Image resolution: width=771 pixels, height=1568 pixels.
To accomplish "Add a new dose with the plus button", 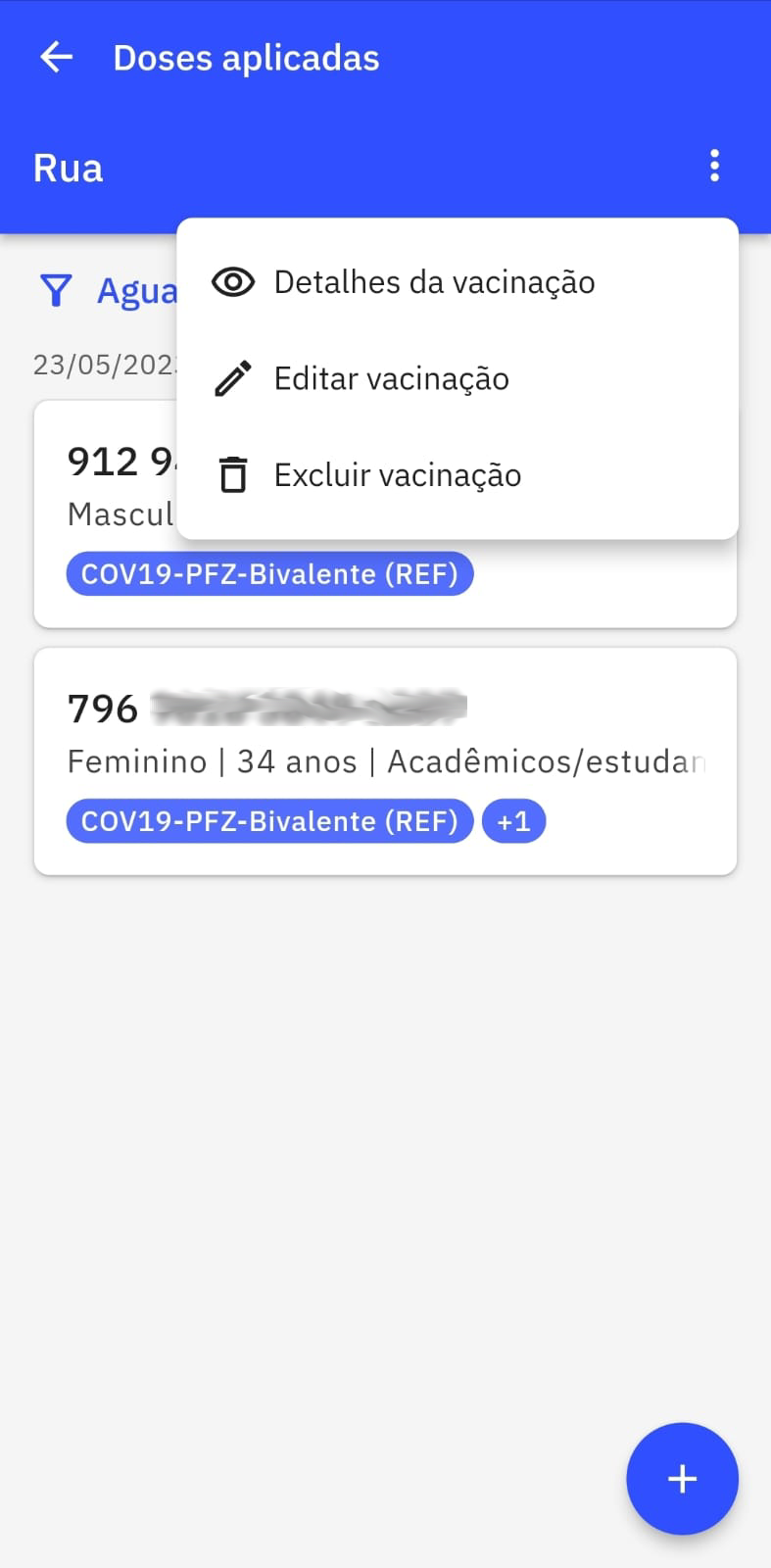I will click(x=682, y=1478).
